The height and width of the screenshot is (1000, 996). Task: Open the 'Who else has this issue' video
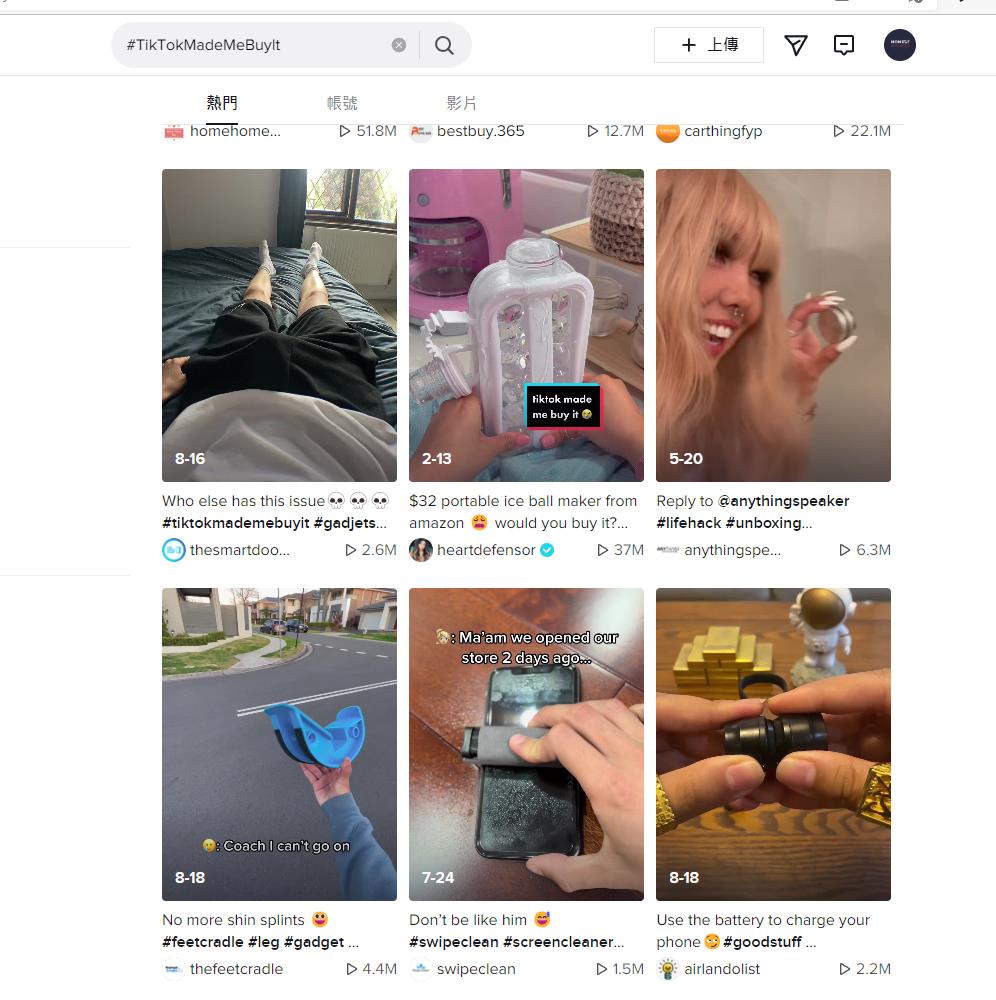(279, 325)
